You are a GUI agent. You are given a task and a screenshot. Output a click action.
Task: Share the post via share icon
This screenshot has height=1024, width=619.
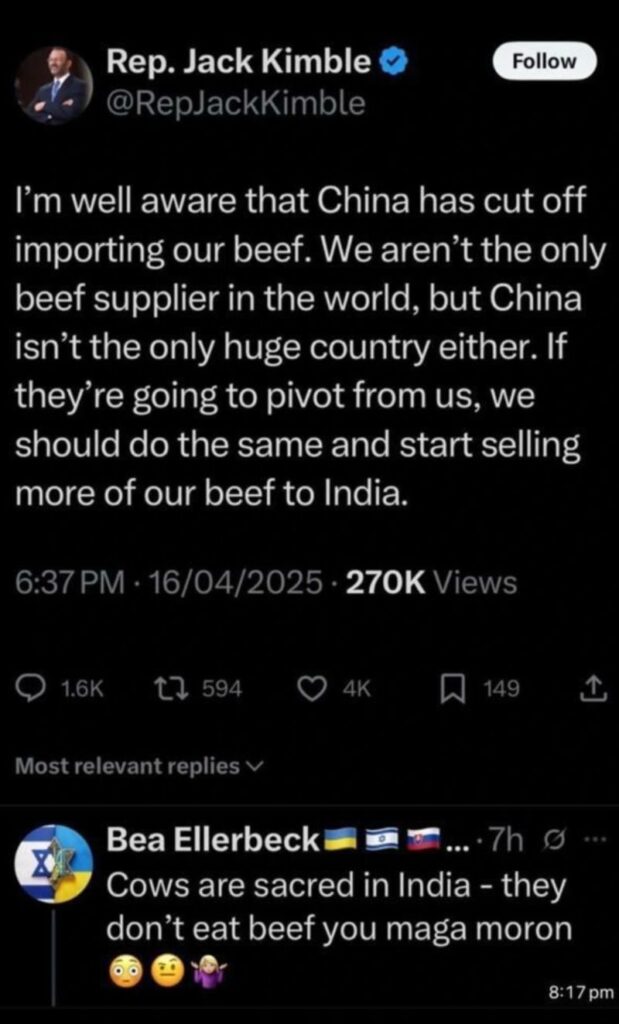pyautogui.click(x=592, y=689)
